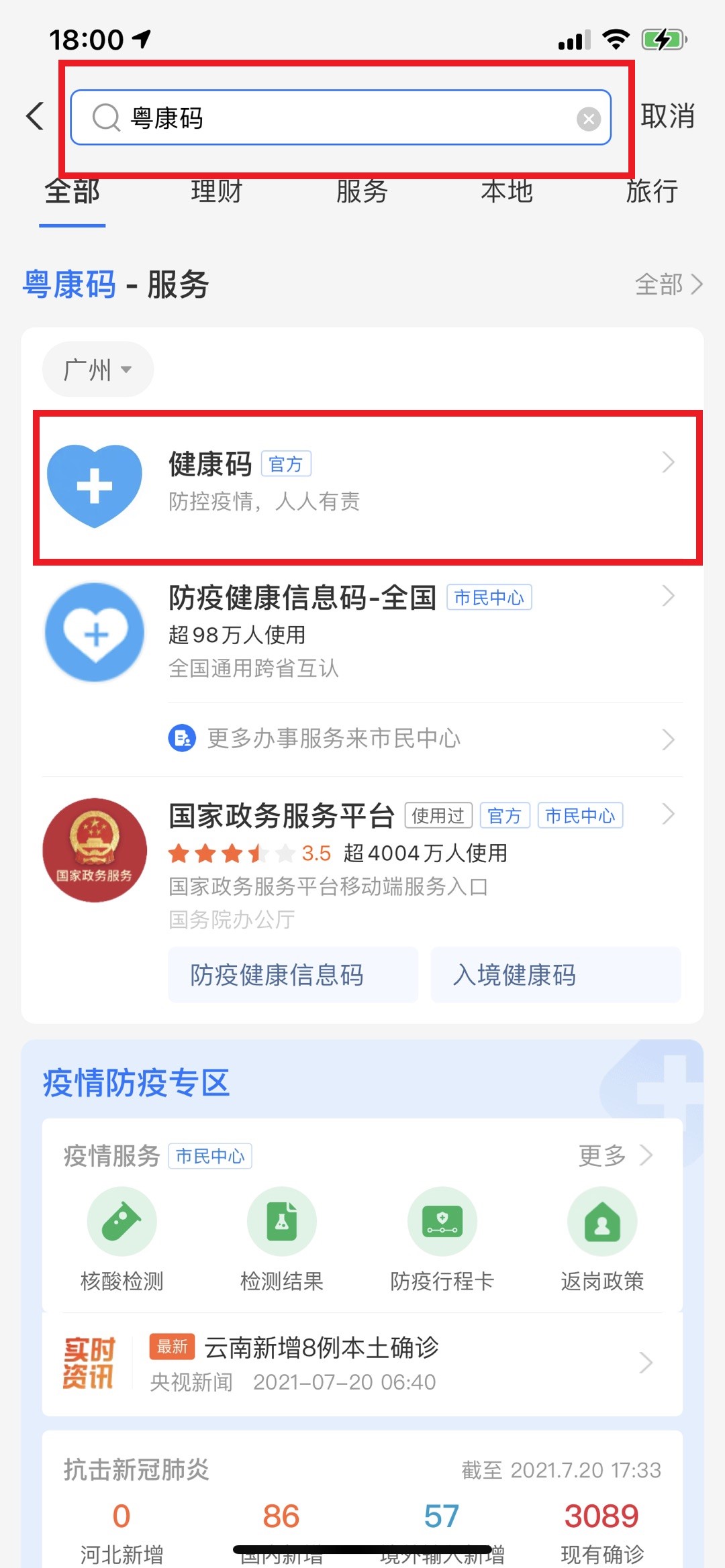Open 更多办事服务来市民中心
Screen dimensions: 725x1568
click(423, 739)
